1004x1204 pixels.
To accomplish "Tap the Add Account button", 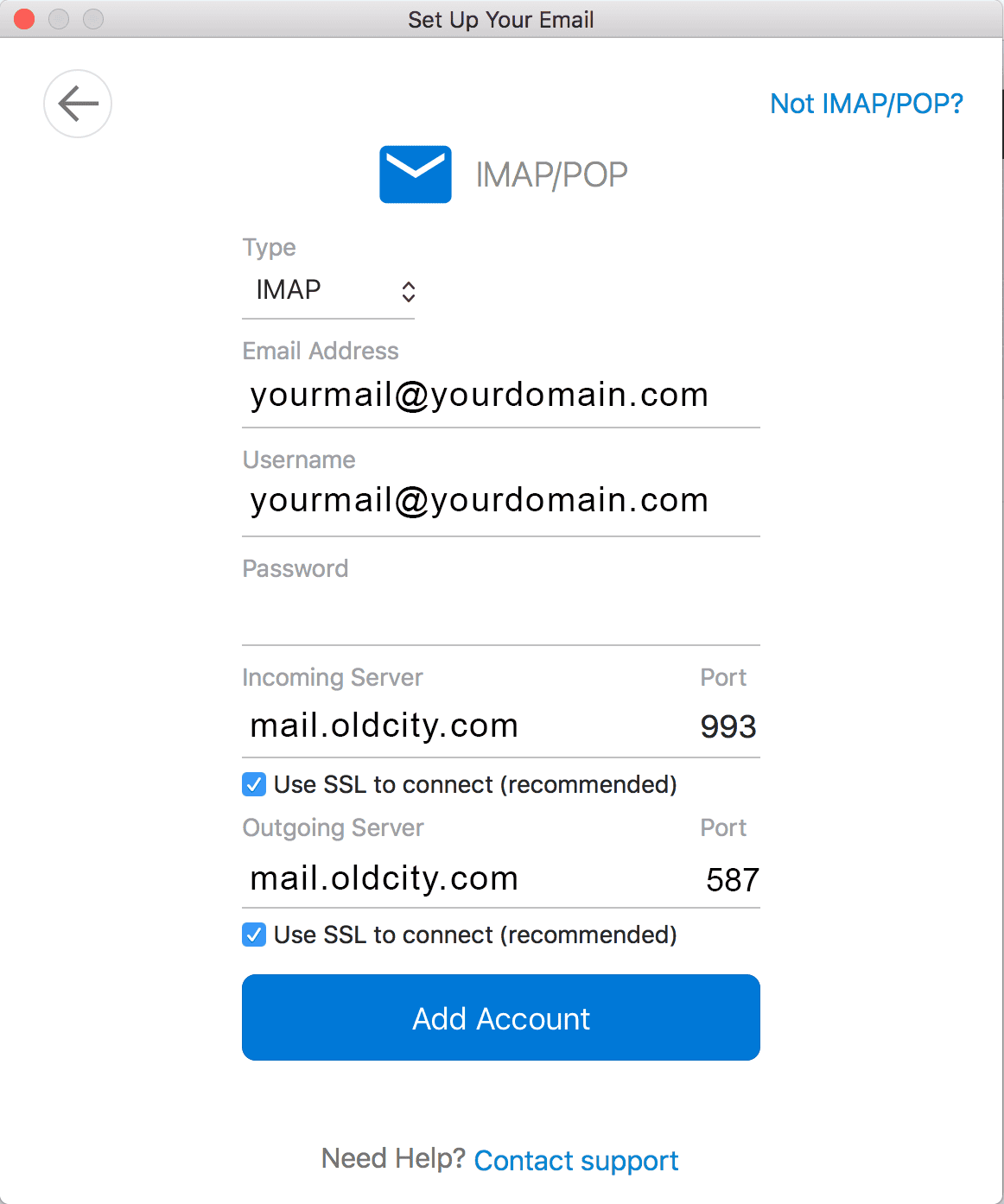I will coord(500,1017).
